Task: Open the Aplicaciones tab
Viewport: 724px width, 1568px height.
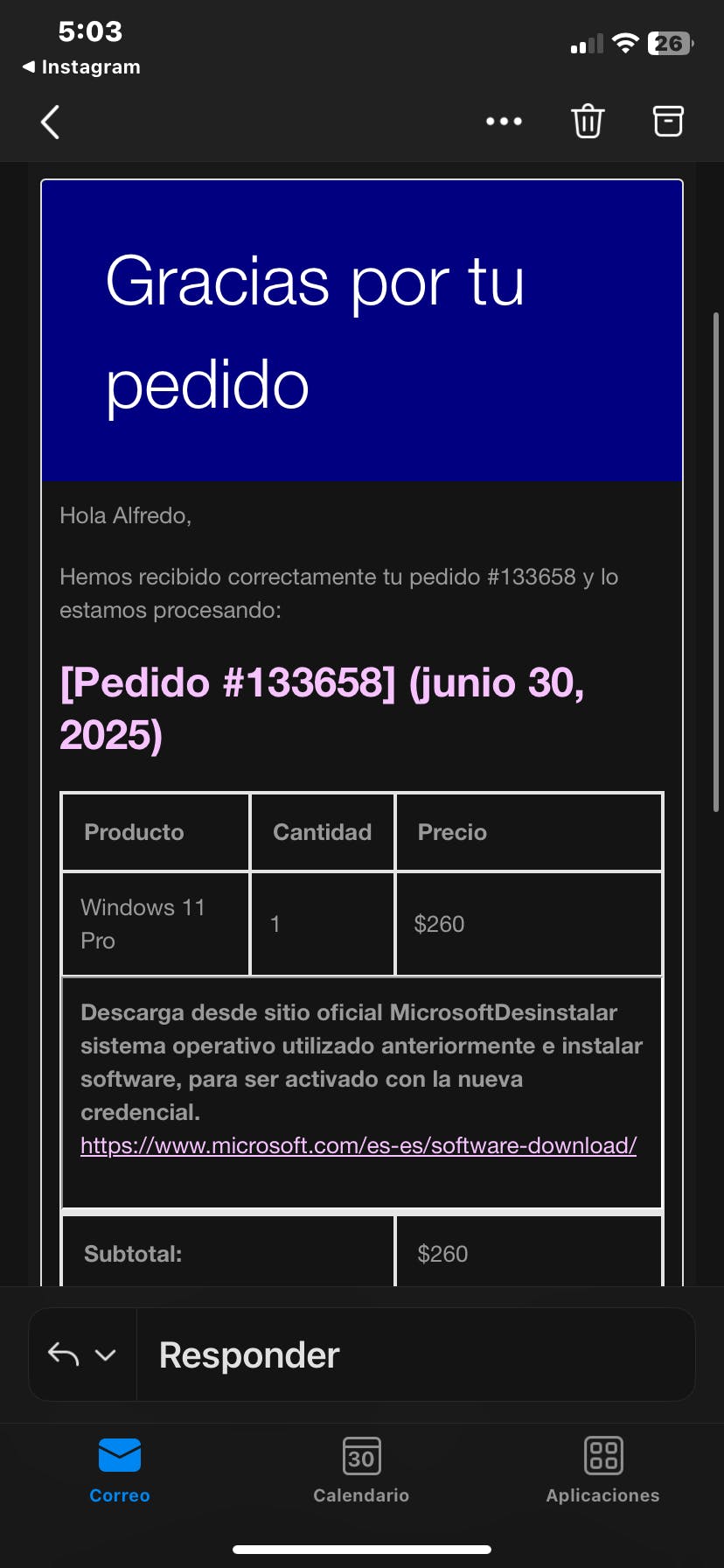Action: 602,1472
